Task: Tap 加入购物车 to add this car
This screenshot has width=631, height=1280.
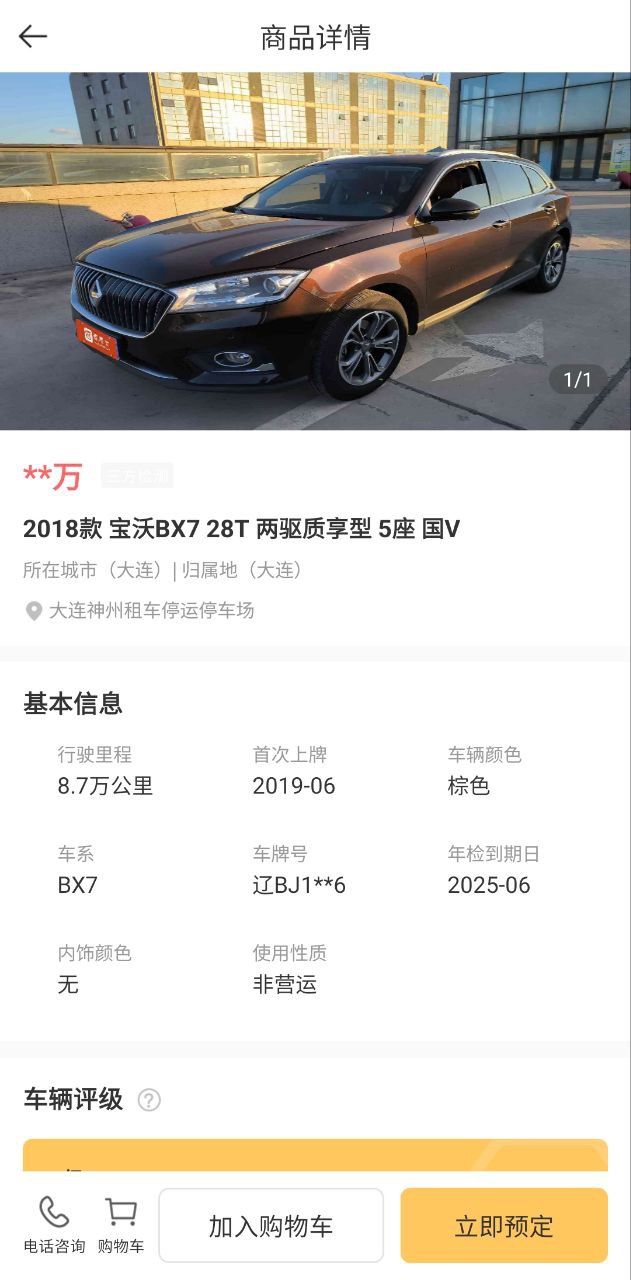Action: 271,1226
